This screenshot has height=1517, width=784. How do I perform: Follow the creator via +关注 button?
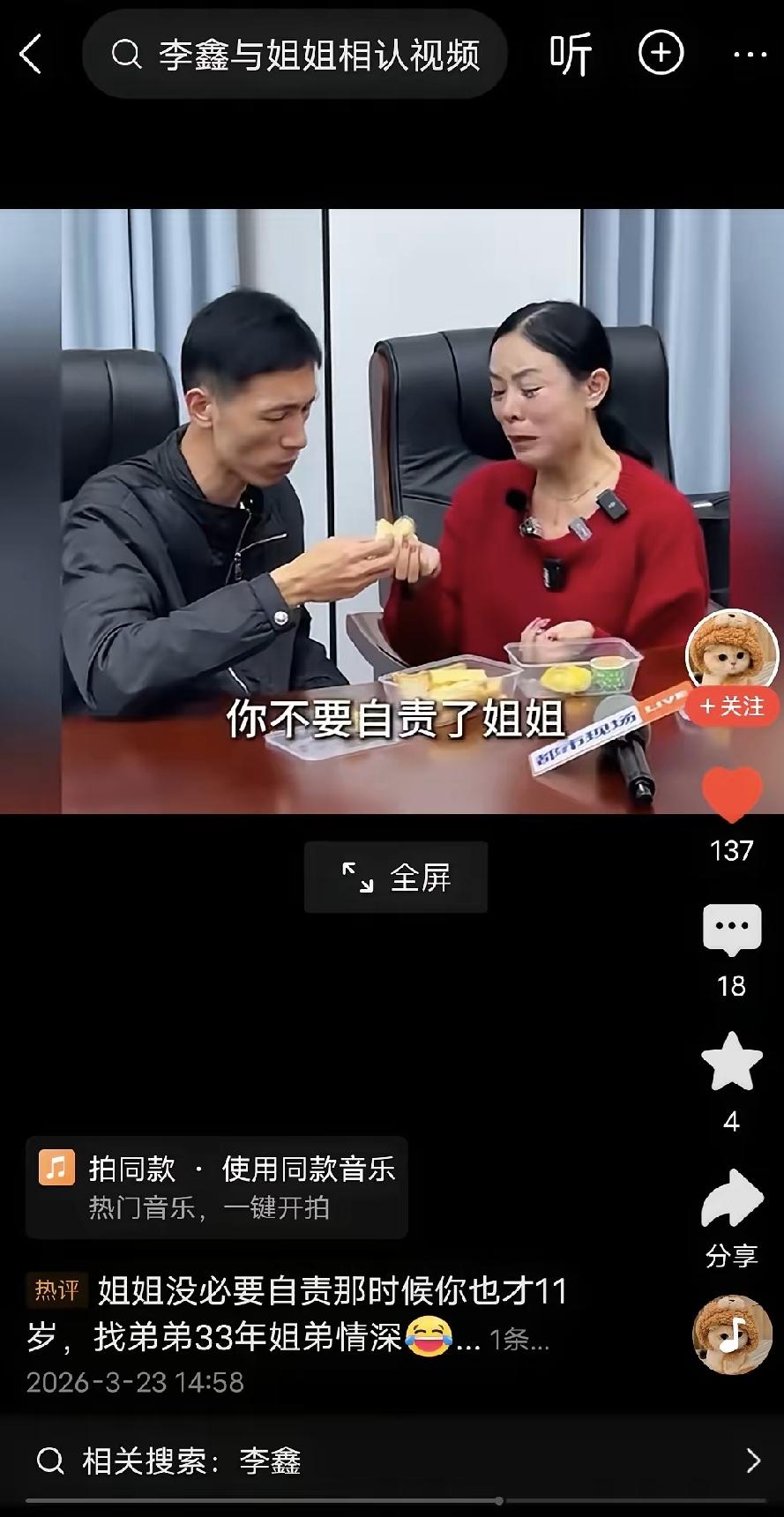point(731,707)
